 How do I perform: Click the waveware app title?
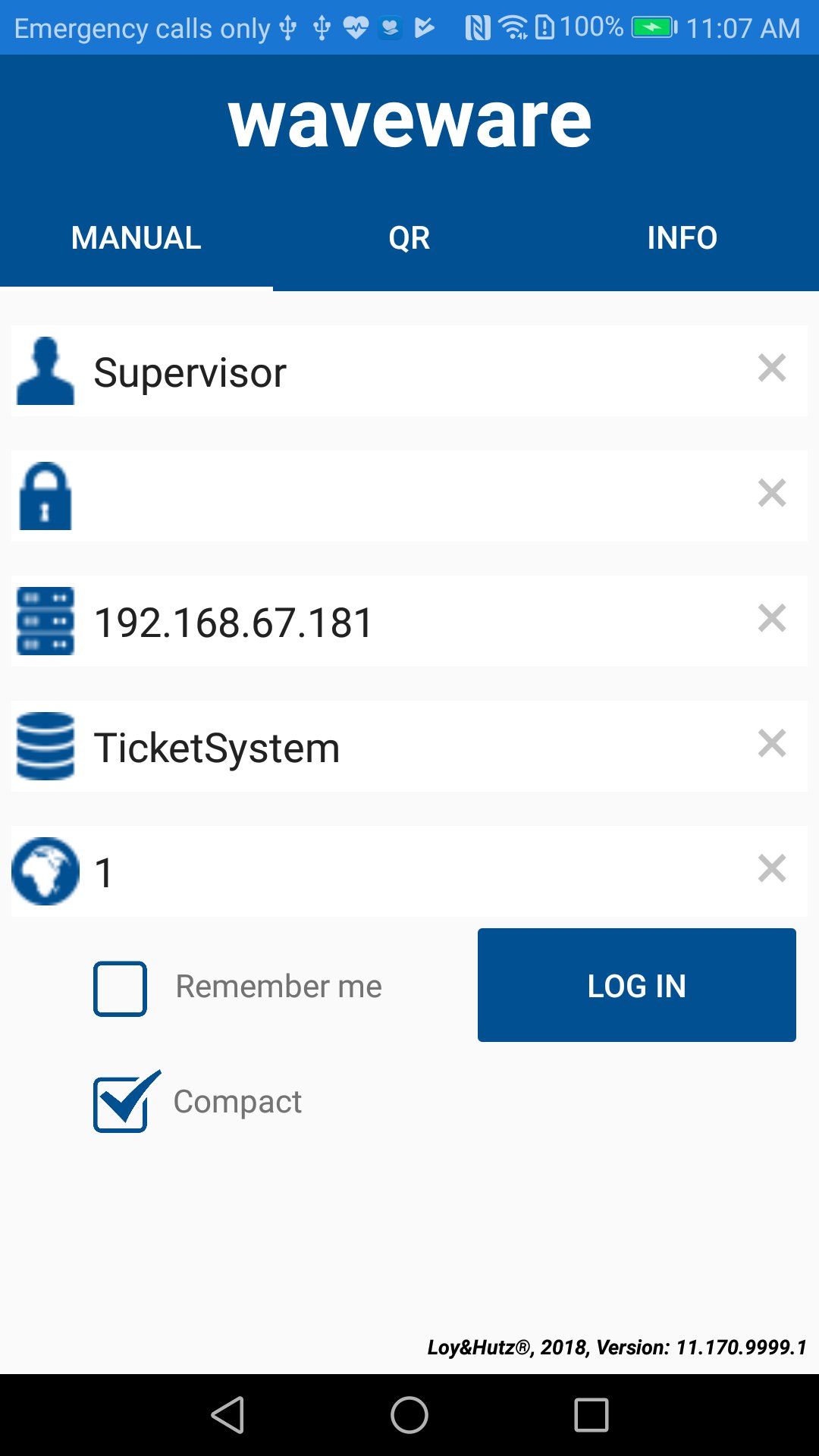tap(409, 121)
